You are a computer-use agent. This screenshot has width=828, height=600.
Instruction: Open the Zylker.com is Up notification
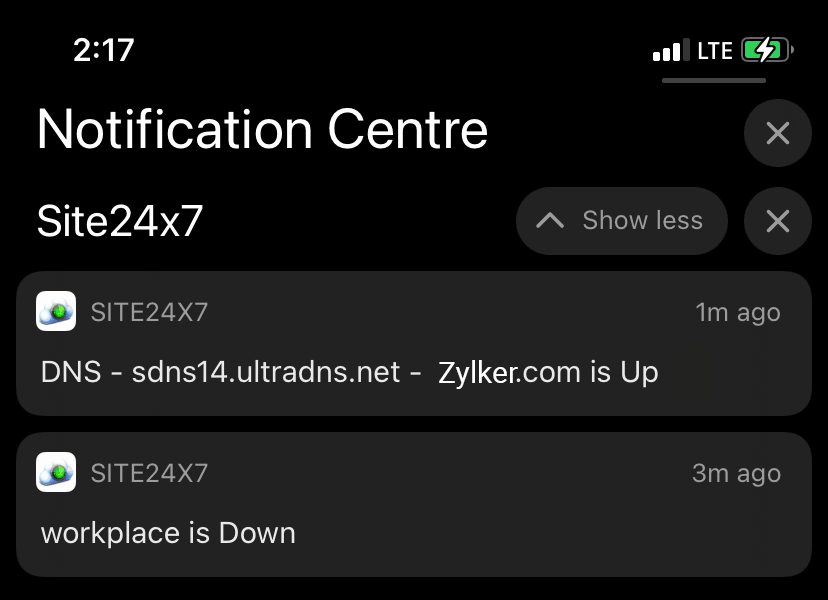click(413, 343)
